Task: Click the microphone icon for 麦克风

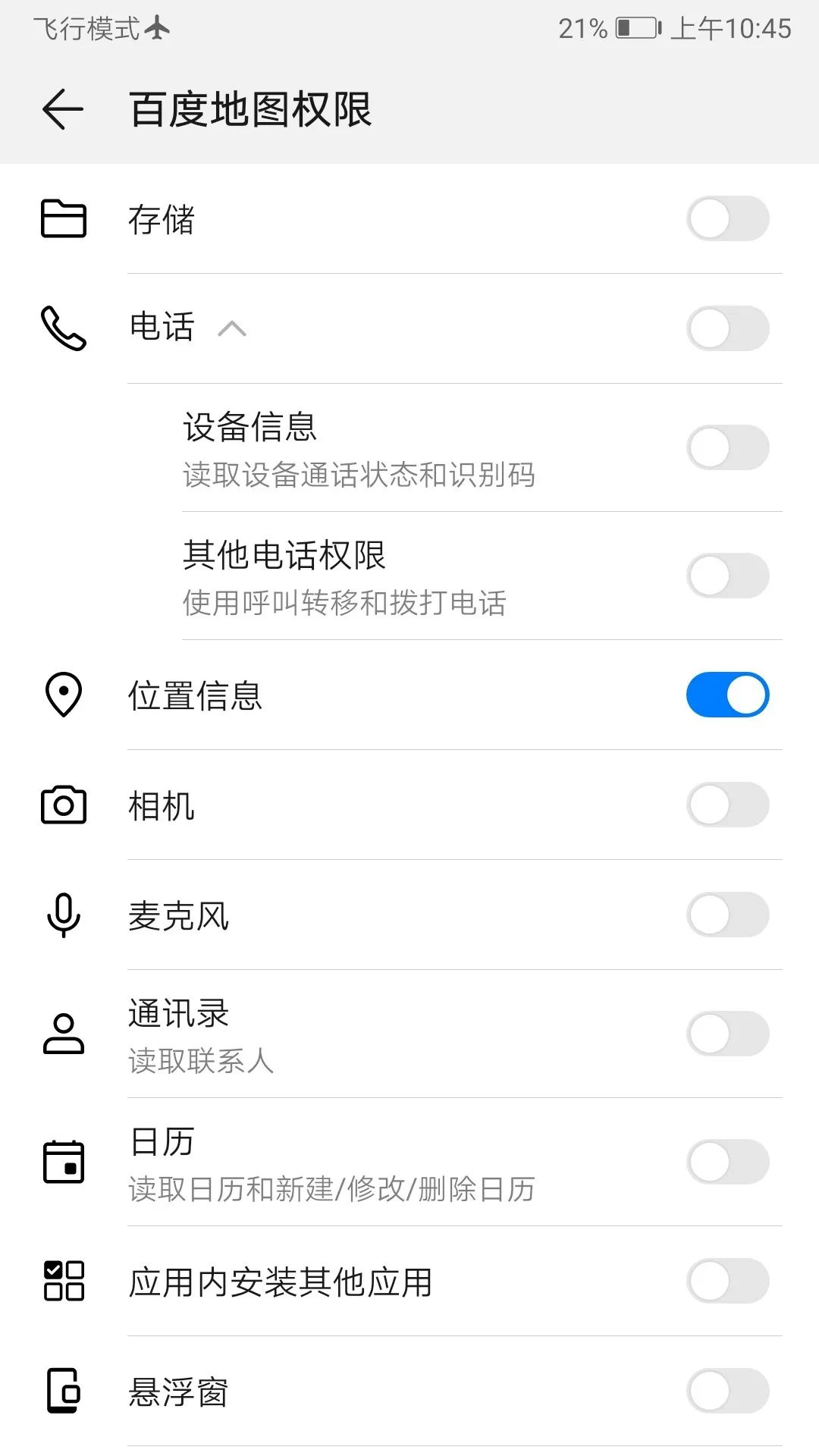Action: (64, 915)
